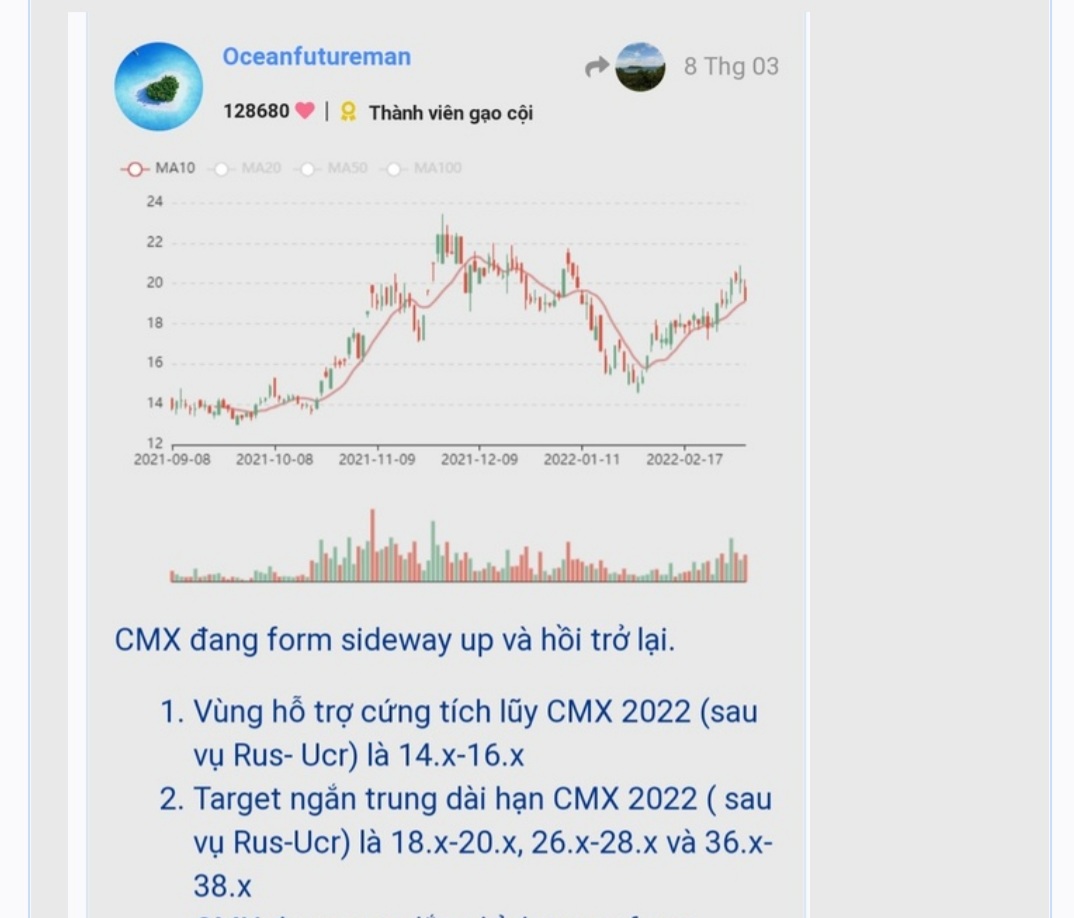Tap the Oceanfutureman username link
Screen dimensions: 1074x918
316,57
